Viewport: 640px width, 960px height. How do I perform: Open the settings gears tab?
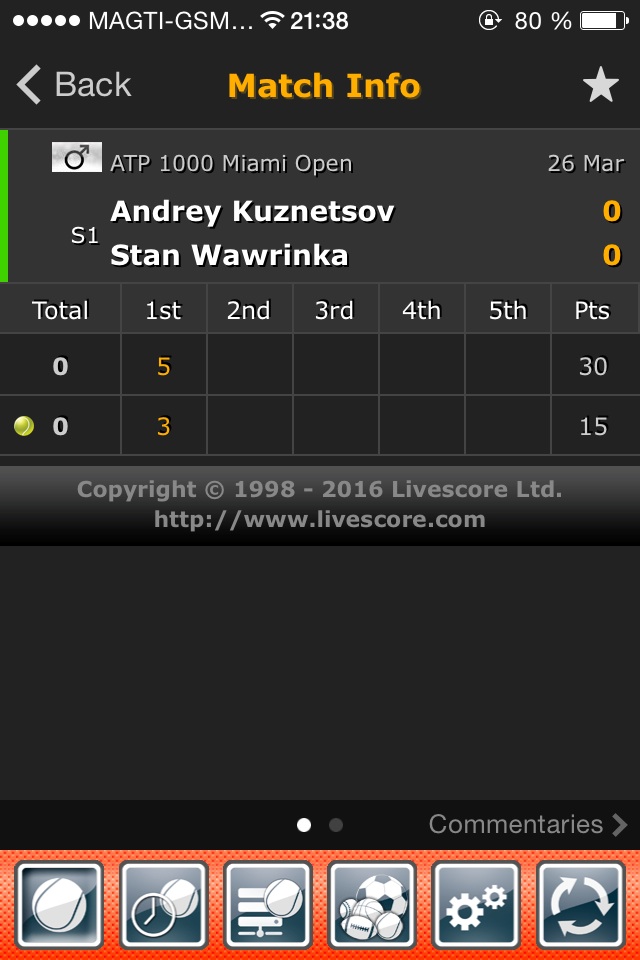click(x=475, y=905)
